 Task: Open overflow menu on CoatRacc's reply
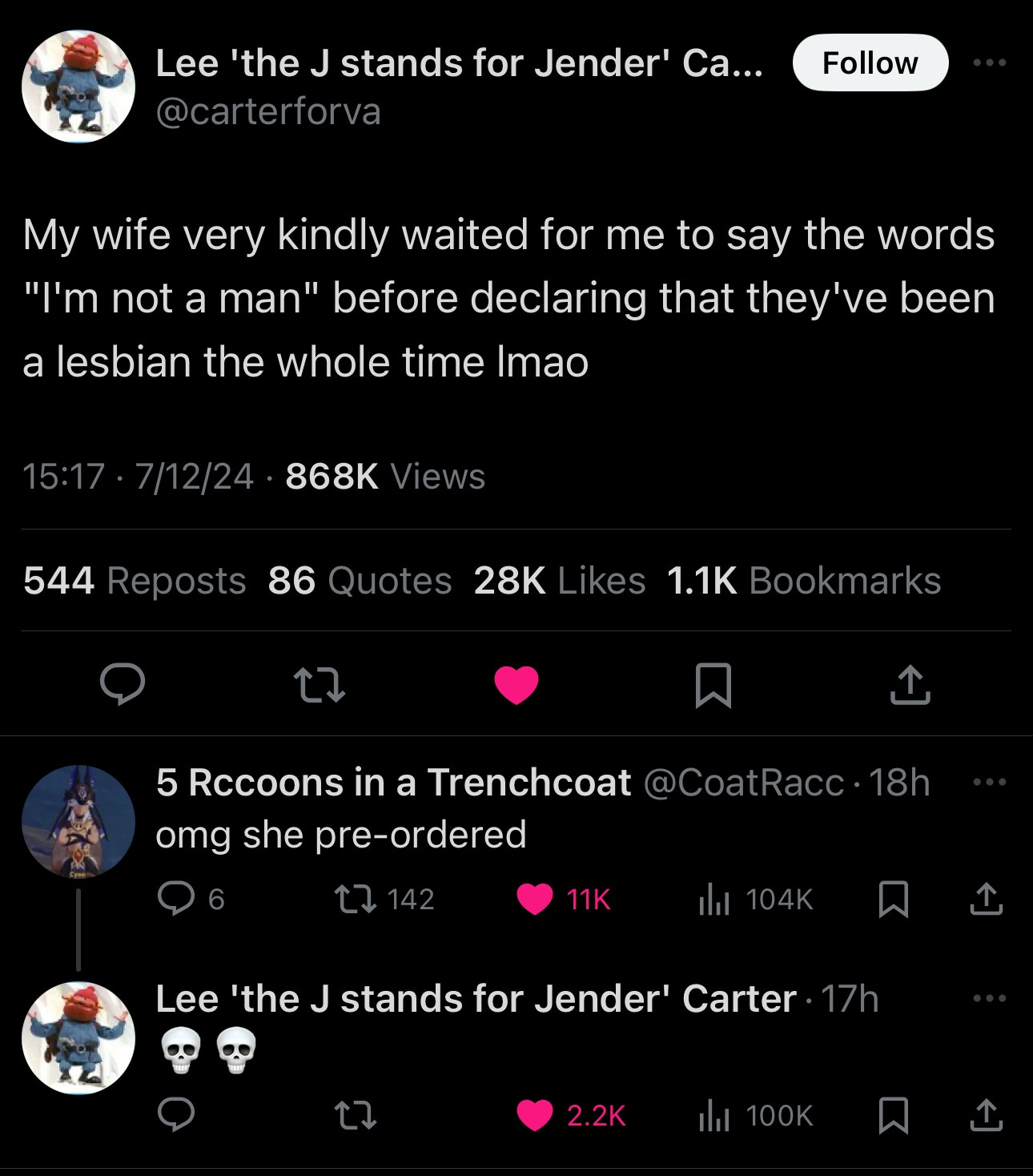point(990,782)
